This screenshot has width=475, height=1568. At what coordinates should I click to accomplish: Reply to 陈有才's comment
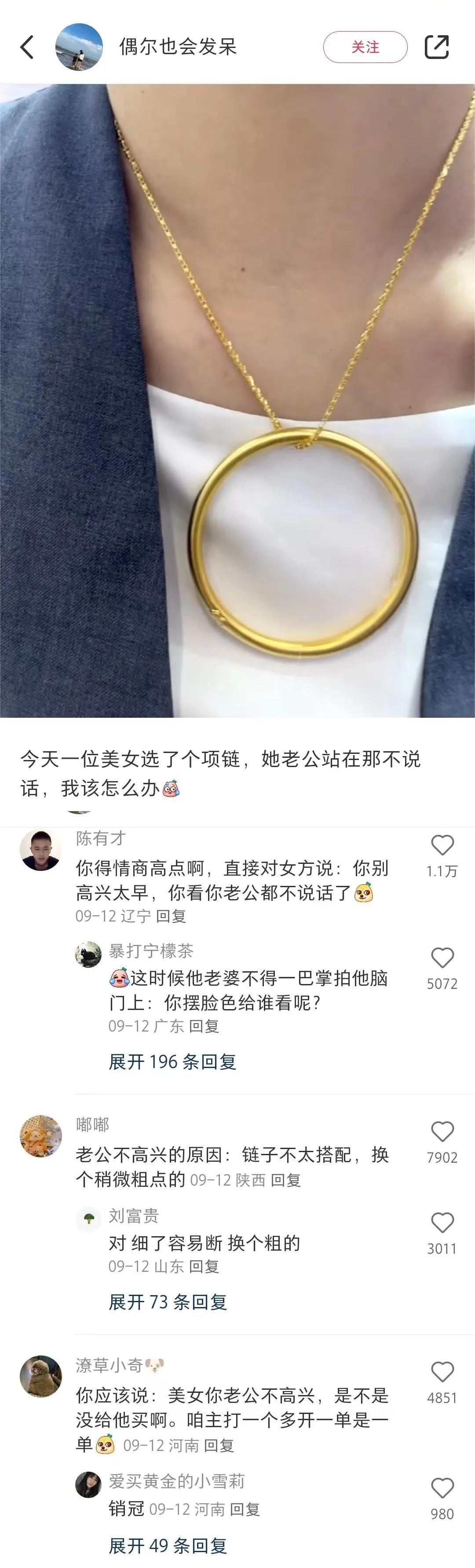[x=171, y=916]
